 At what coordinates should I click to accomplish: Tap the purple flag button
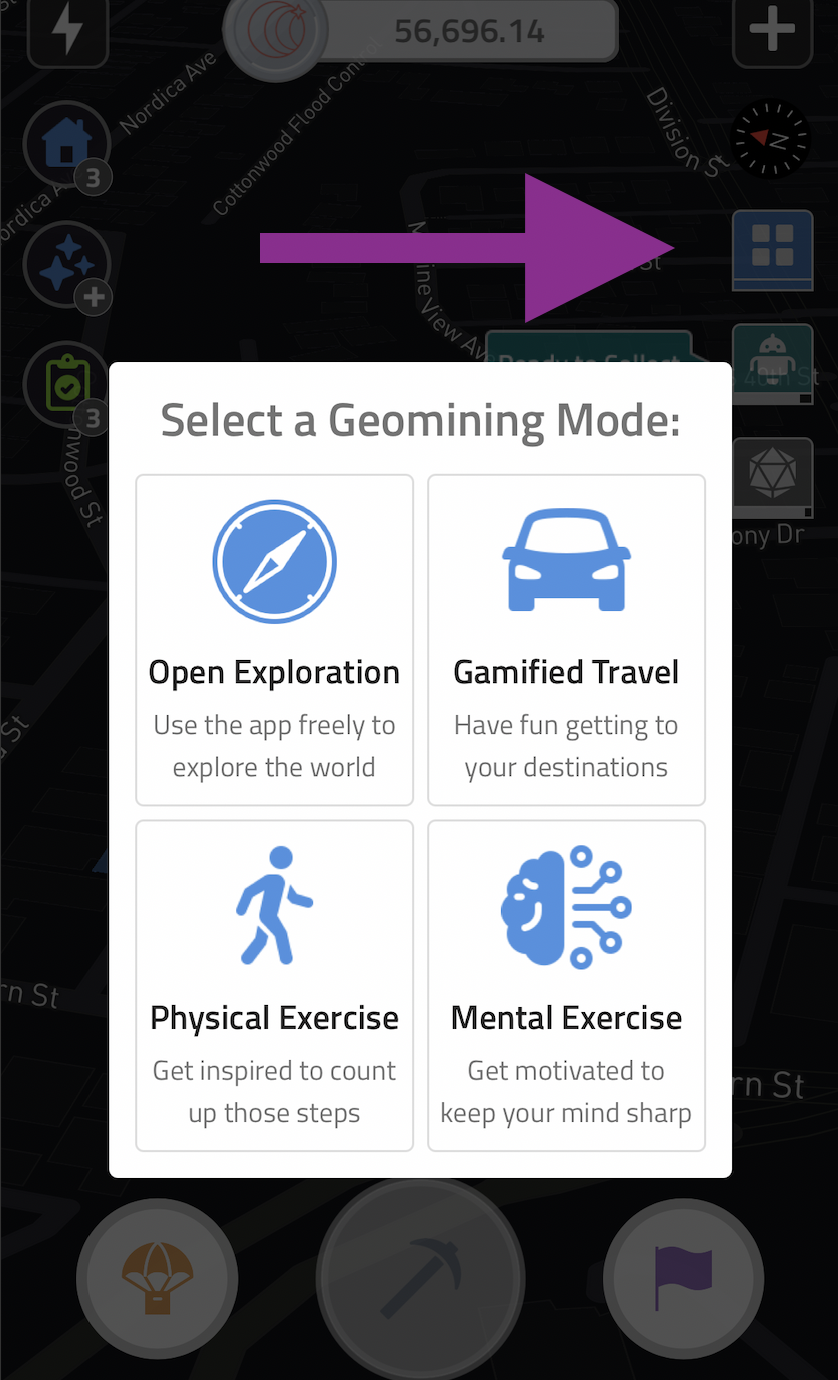click(x=683, y=1278)
